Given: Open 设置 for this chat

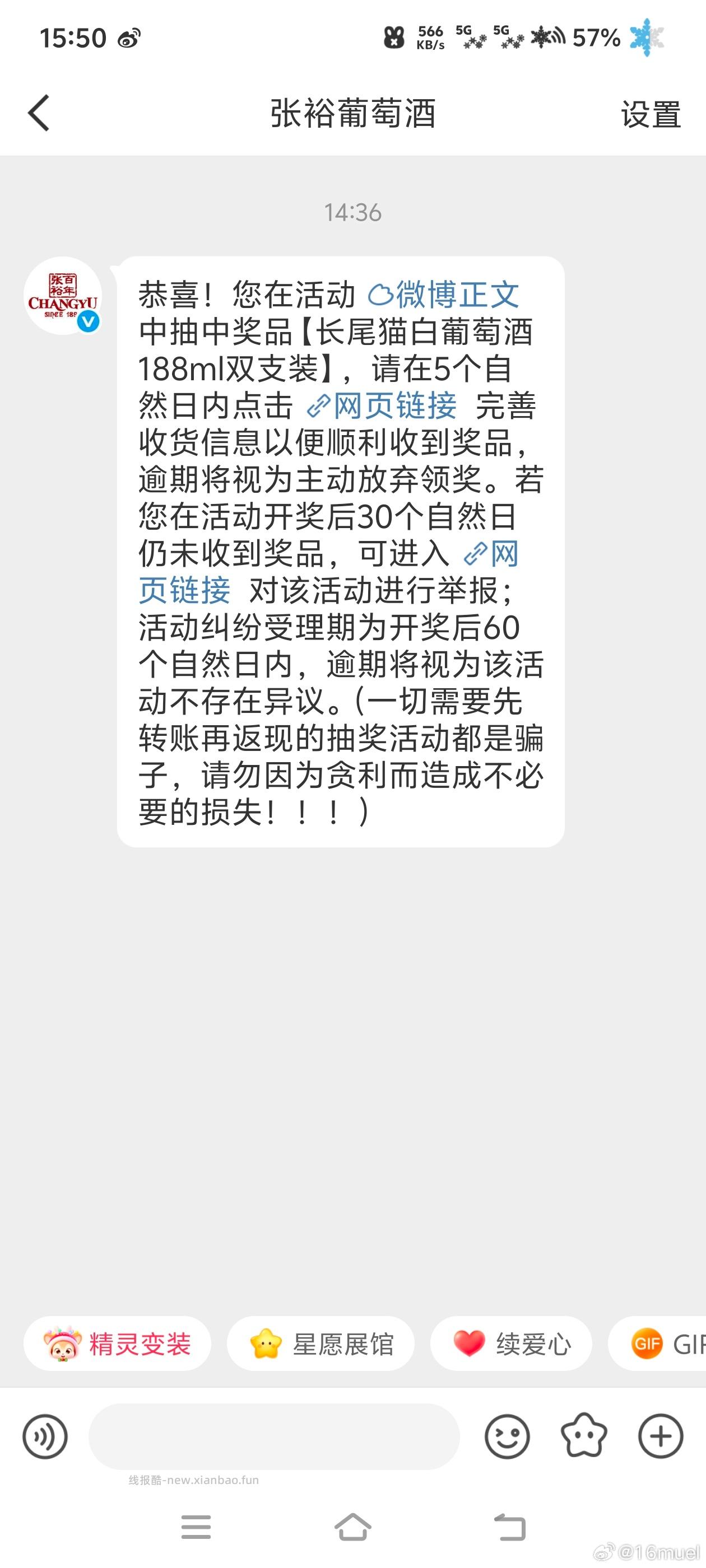Looking at the screenshot, I should coord(650,114).
